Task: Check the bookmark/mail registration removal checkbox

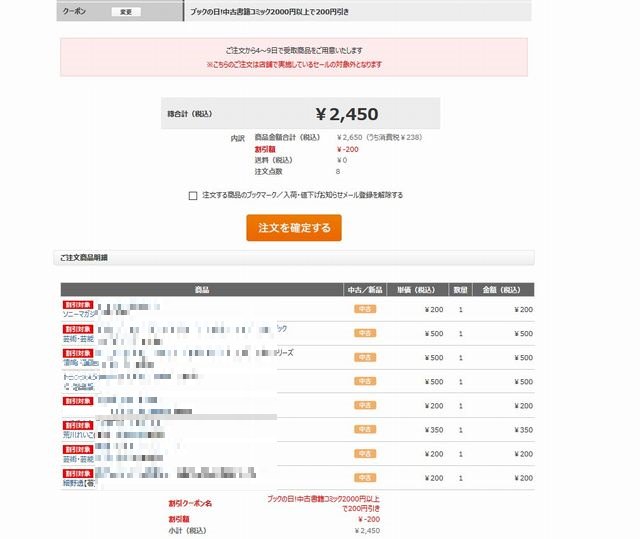Action: tap(193, 195)
